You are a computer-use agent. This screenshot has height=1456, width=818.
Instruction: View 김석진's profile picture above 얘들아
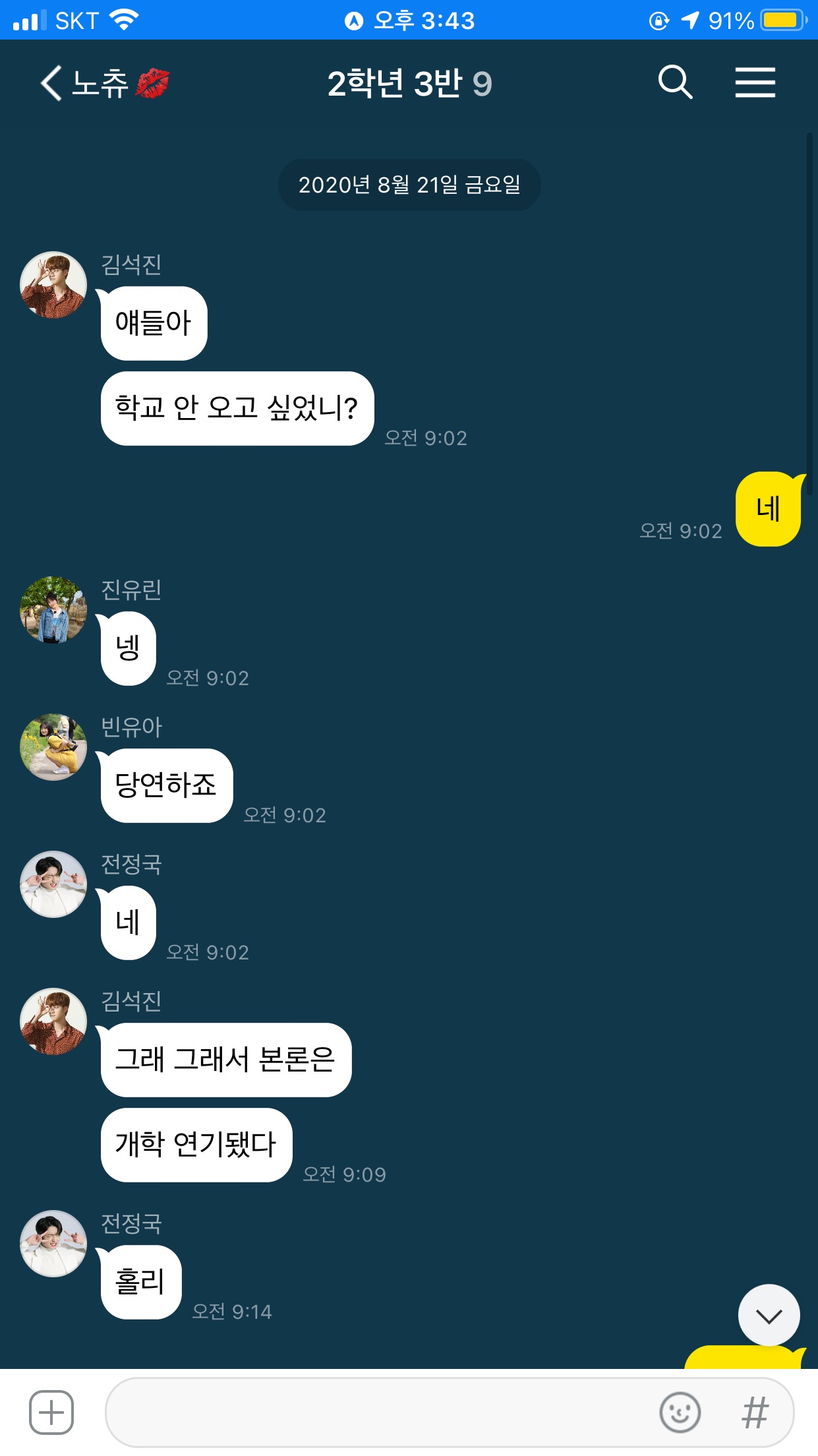(x=53, y=285)
